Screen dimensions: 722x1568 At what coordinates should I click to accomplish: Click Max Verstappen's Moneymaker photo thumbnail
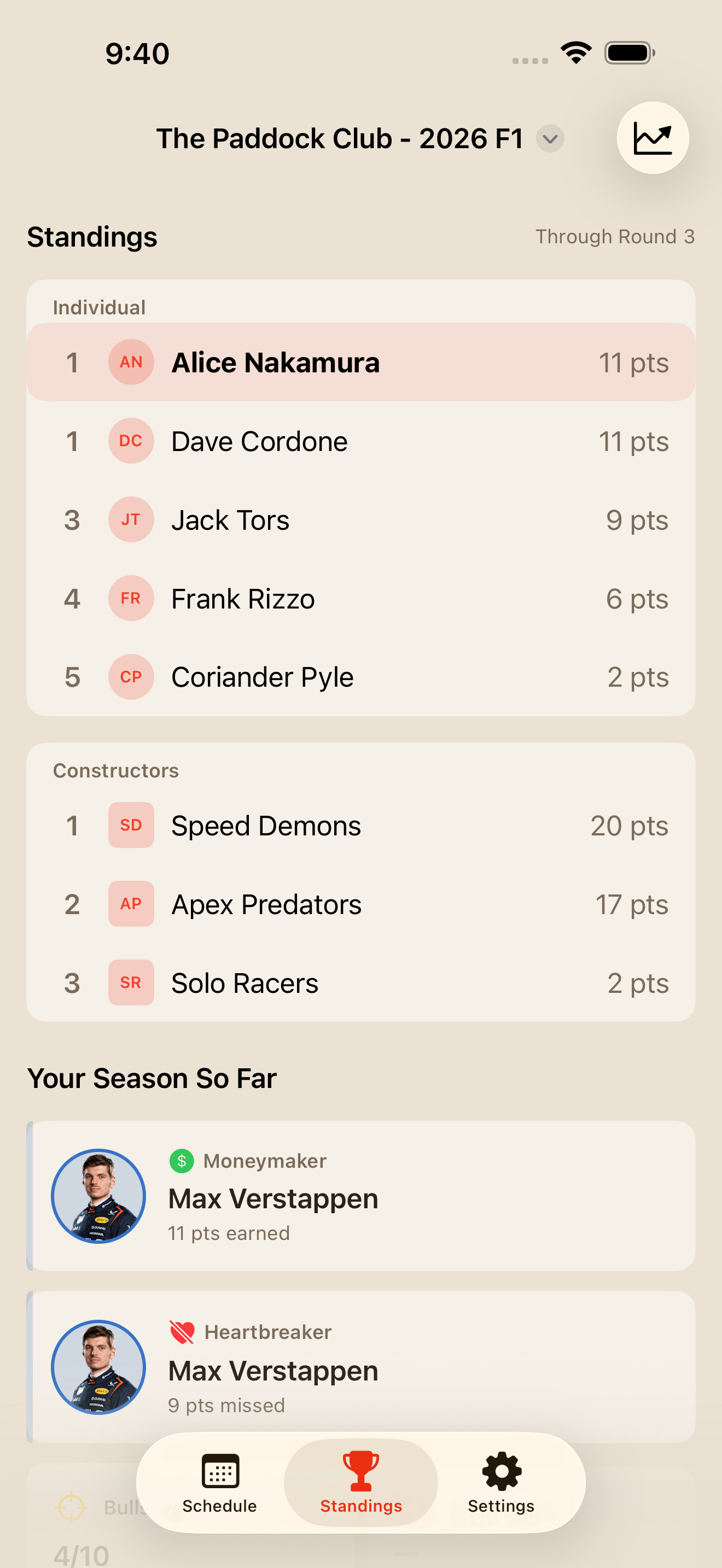(x=98, y=1196)
